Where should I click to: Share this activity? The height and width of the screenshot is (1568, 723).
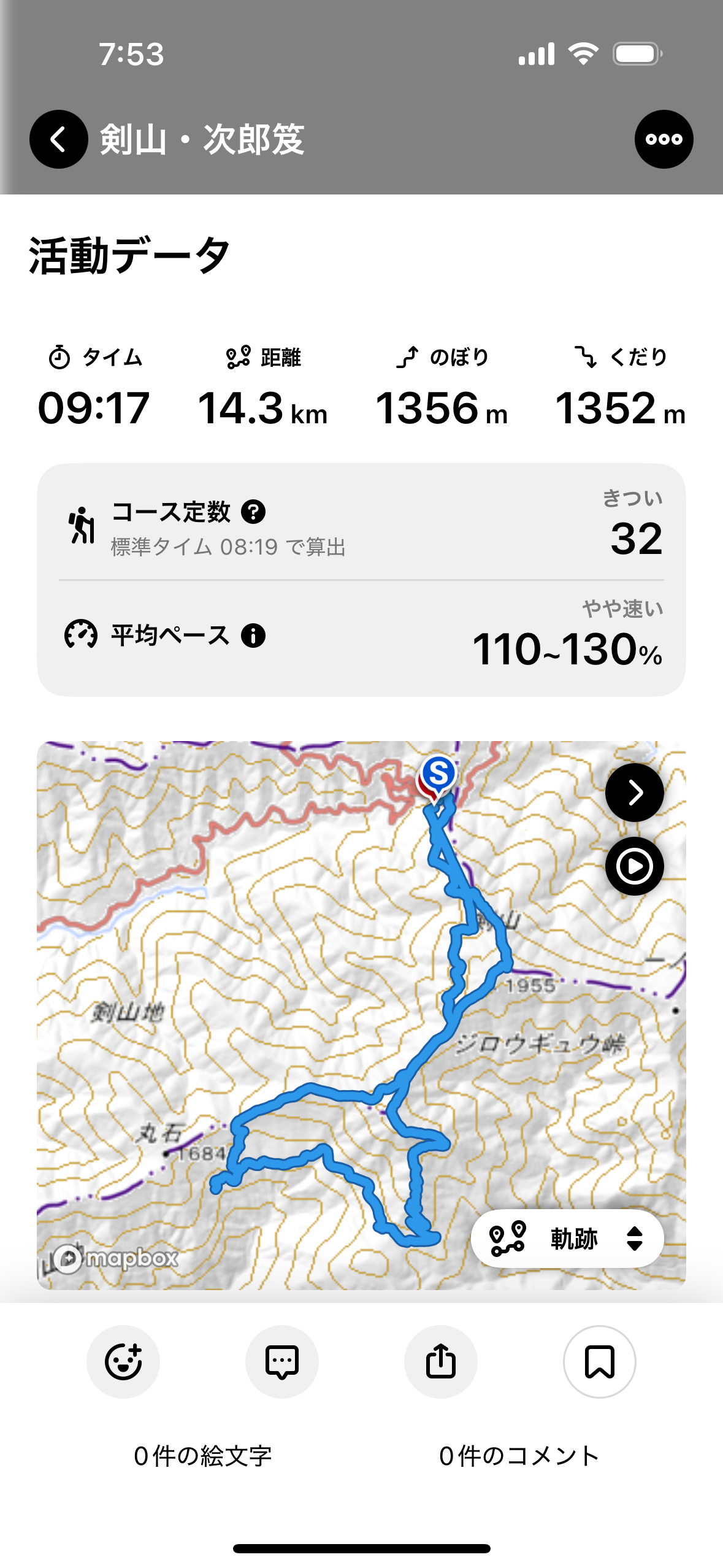pyautogui.click(x=441, y=1362)
